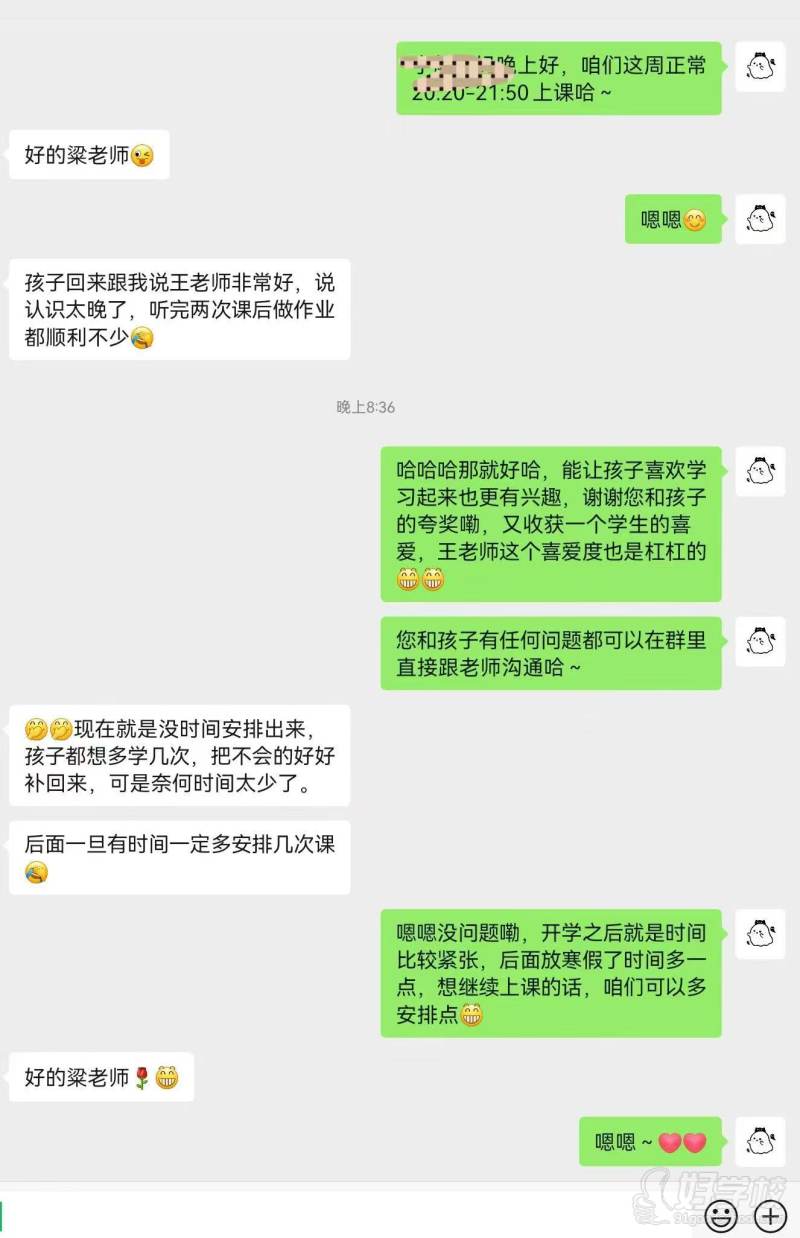This screenshot has width=800, height=1238.
Task: Open the emoji picker smiley icon
Action: [720, 1215]
